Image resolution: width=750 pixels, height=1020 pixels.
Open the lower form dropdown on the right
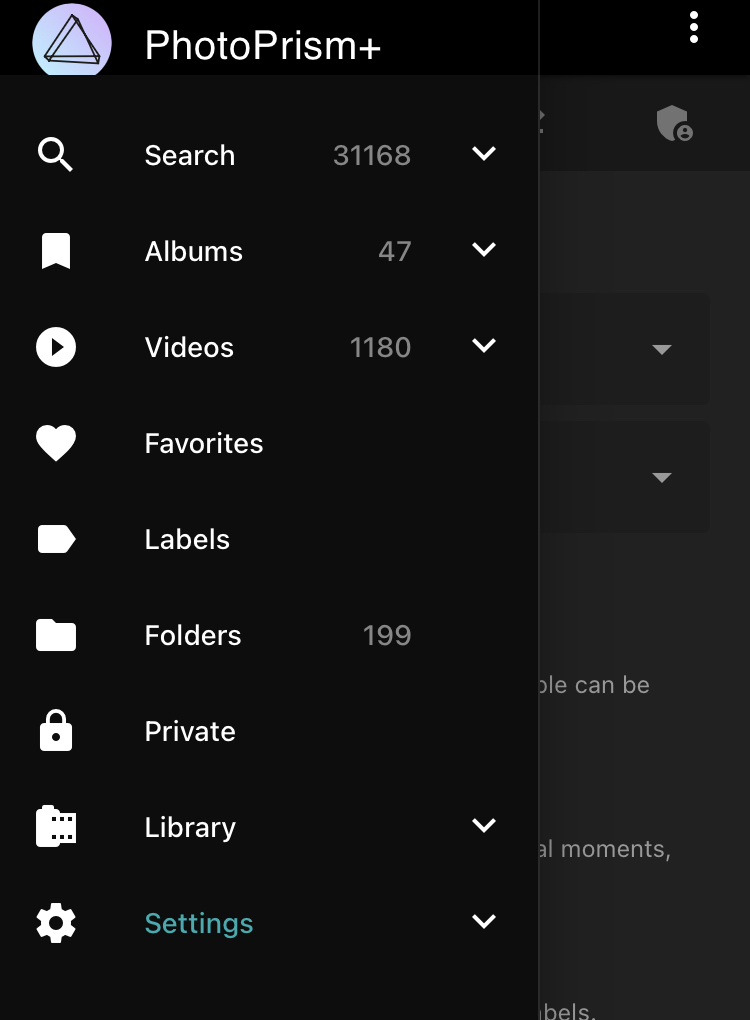coord(662,478)
